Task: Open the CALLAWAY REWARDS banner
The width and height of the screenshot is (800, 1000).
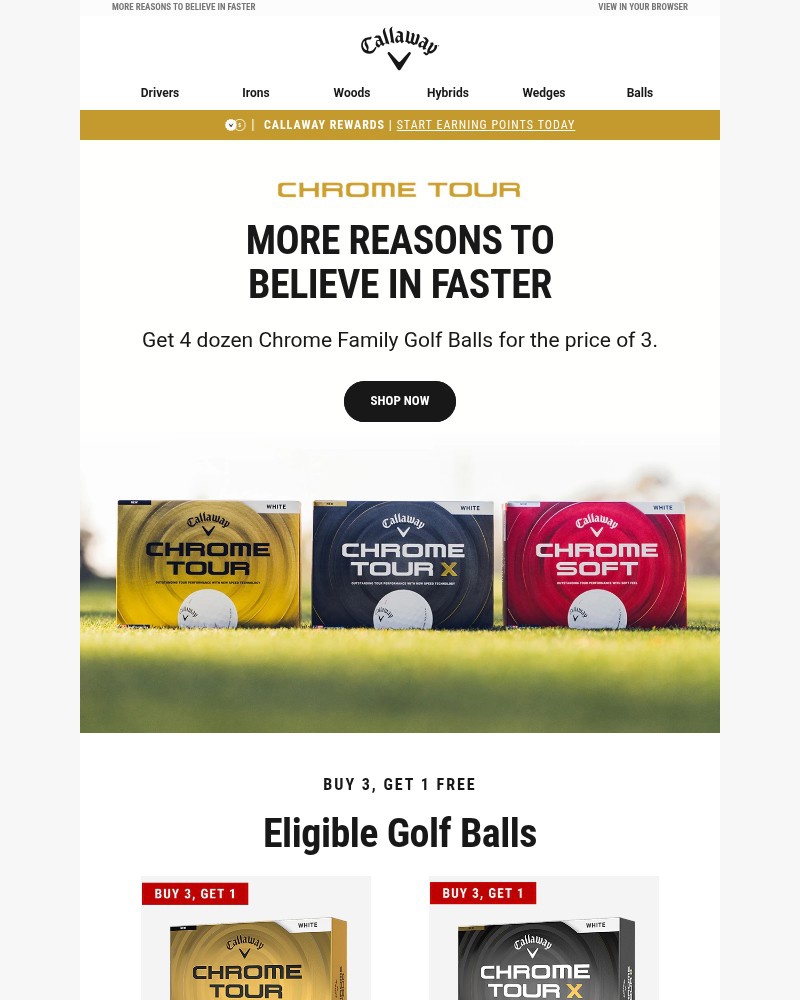Action: pos(324,125)
